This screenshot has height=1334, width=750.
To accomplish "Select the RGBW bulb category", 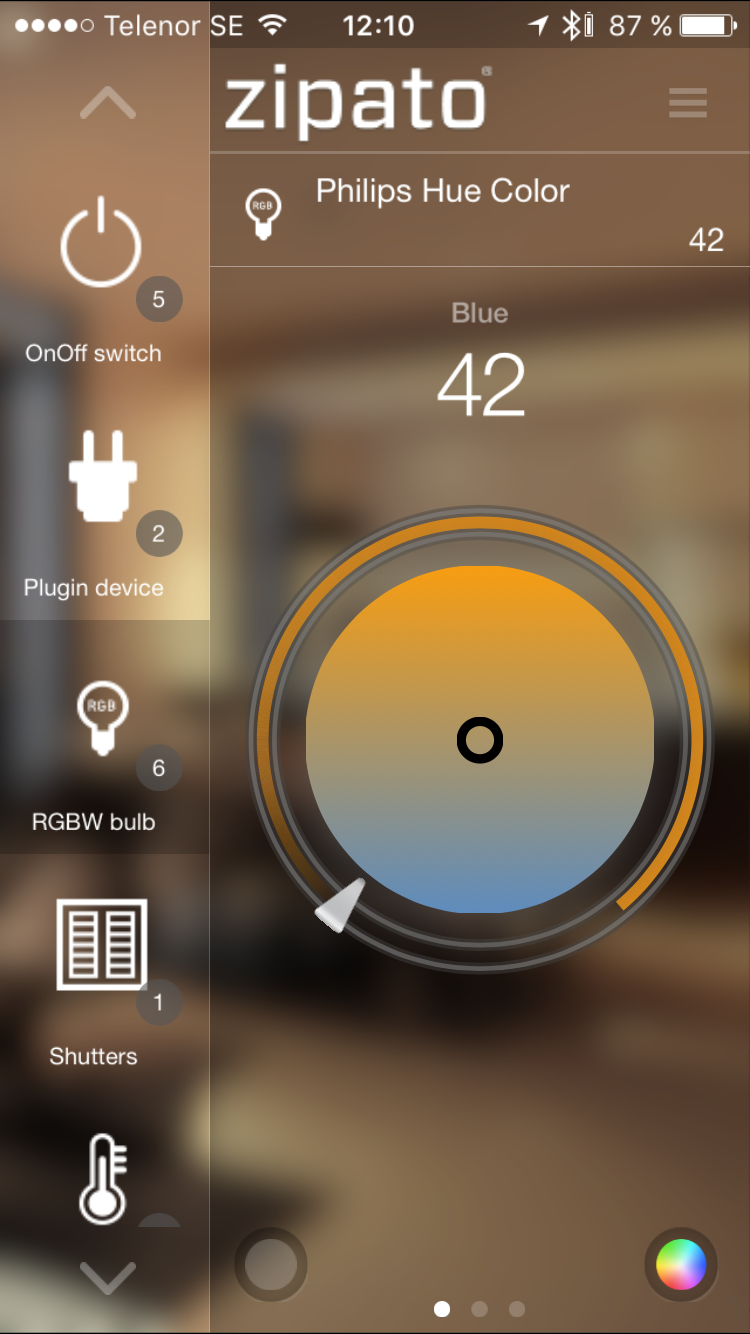I will [x=102, y=738].
